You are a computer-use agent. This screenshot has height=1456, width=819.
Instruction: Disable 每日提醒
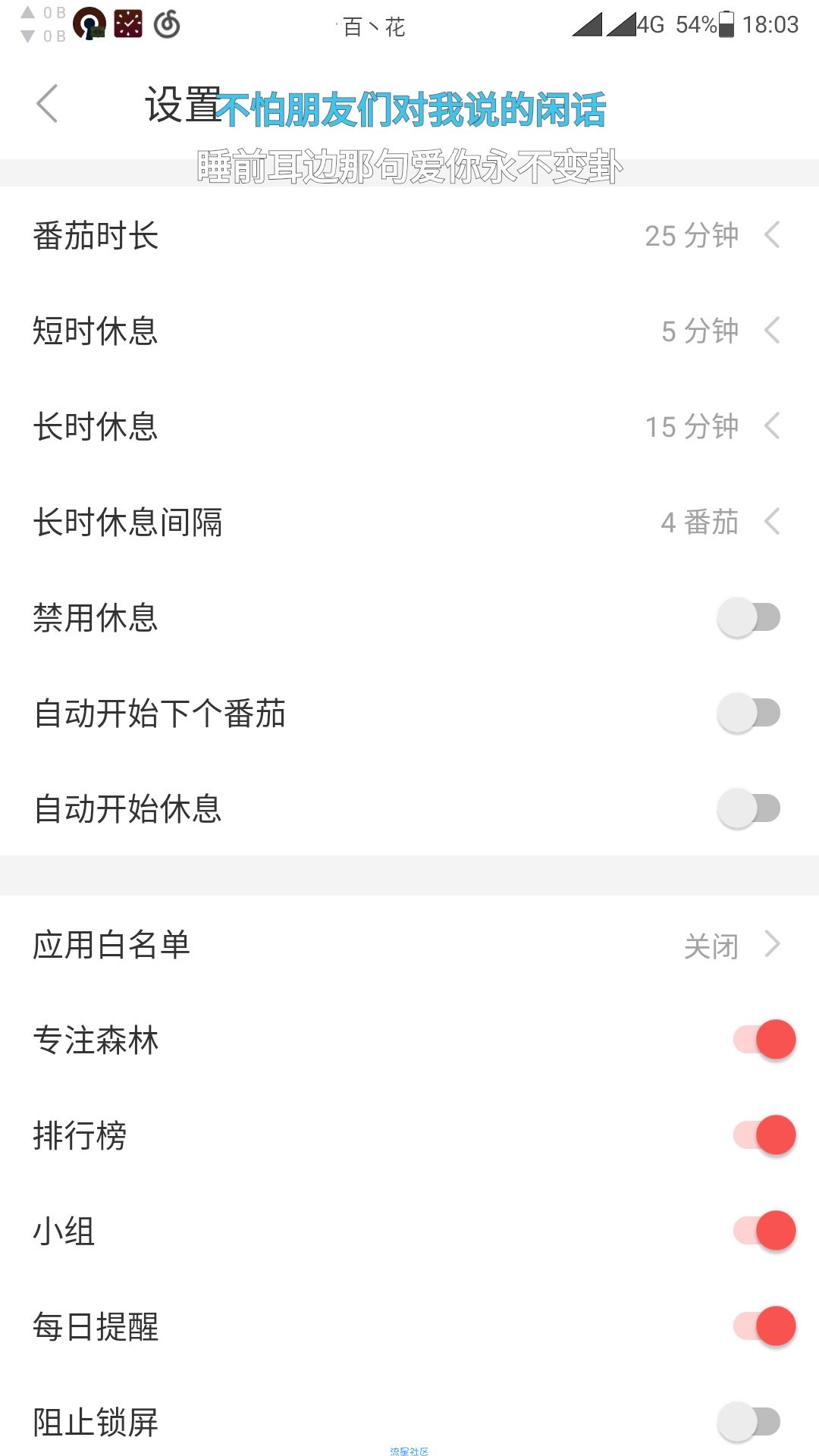(x=764, y=1326)
